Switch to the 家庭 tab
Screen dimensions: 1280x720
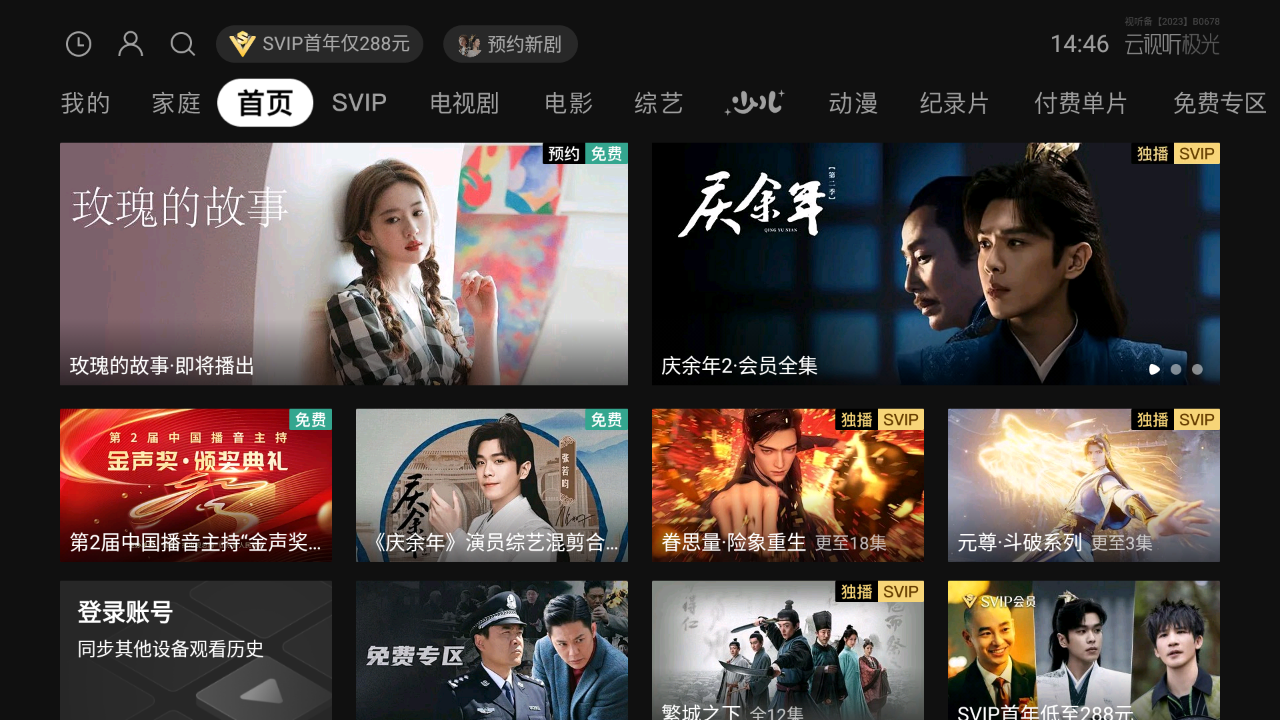(x=177, y=103)
